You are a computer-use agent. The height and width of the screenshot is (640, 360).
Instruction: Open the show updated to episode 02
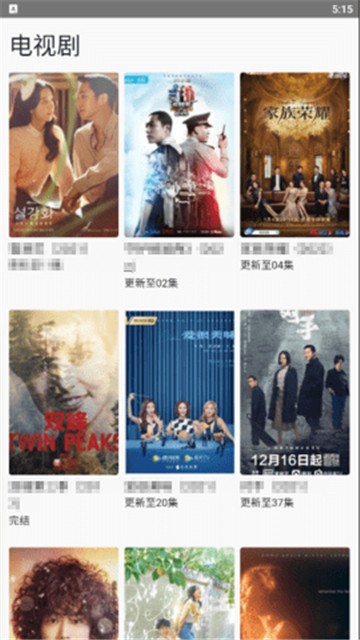[x=179, y=155]
